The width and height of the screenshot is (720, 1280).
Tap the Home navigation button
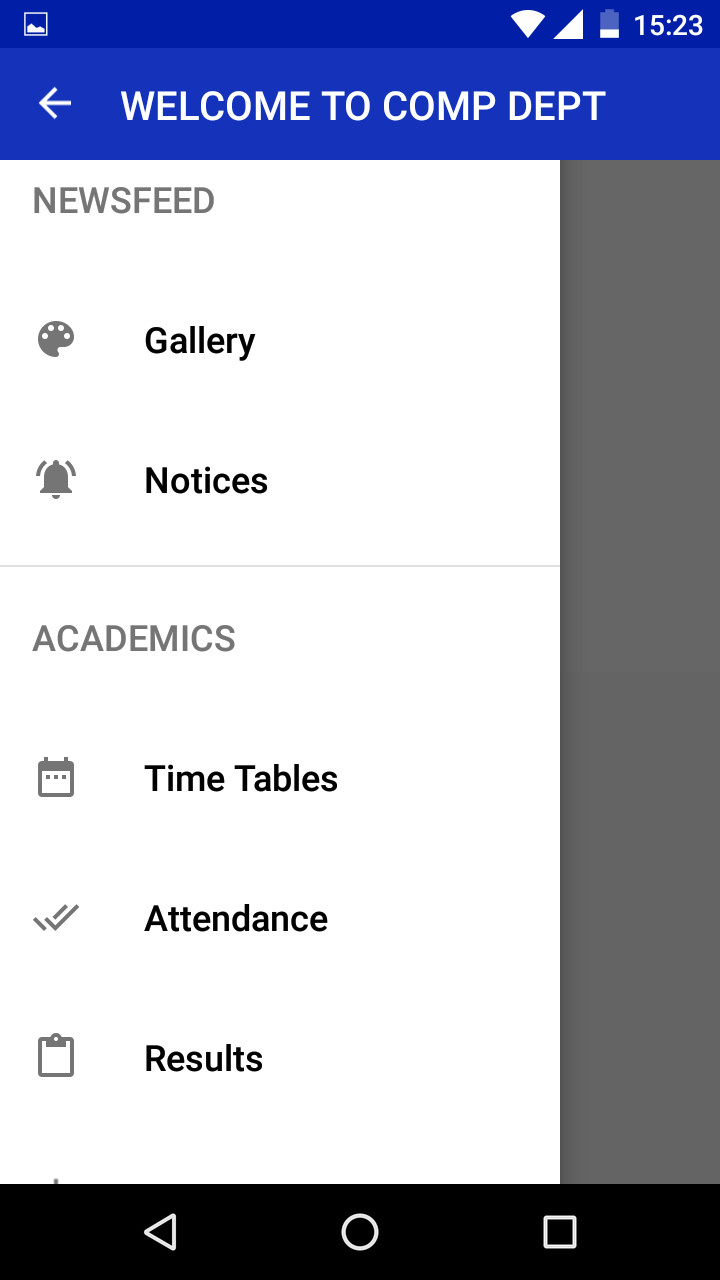[360, 1232]
